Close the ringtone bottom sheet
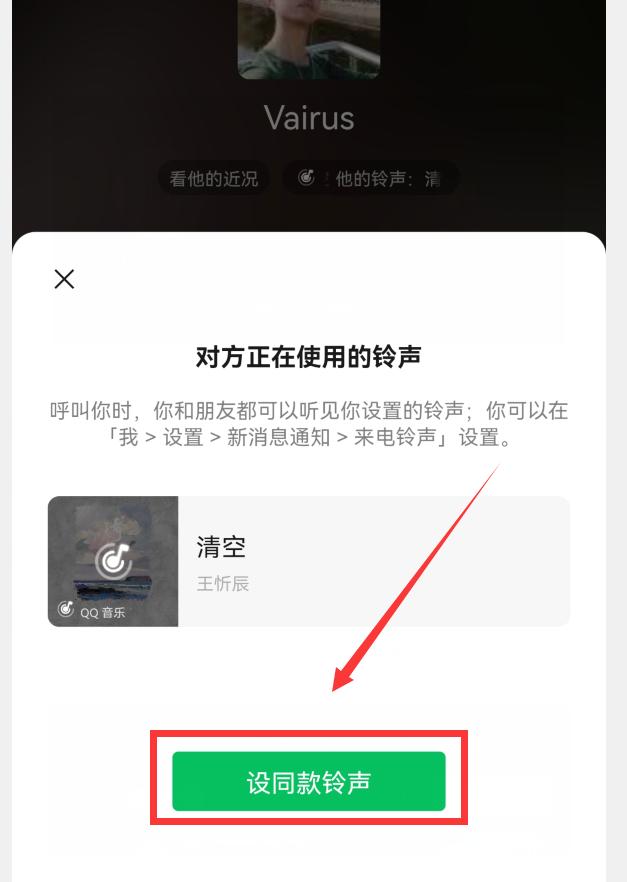This screenshot has width=627, height=882. [64, 279]
